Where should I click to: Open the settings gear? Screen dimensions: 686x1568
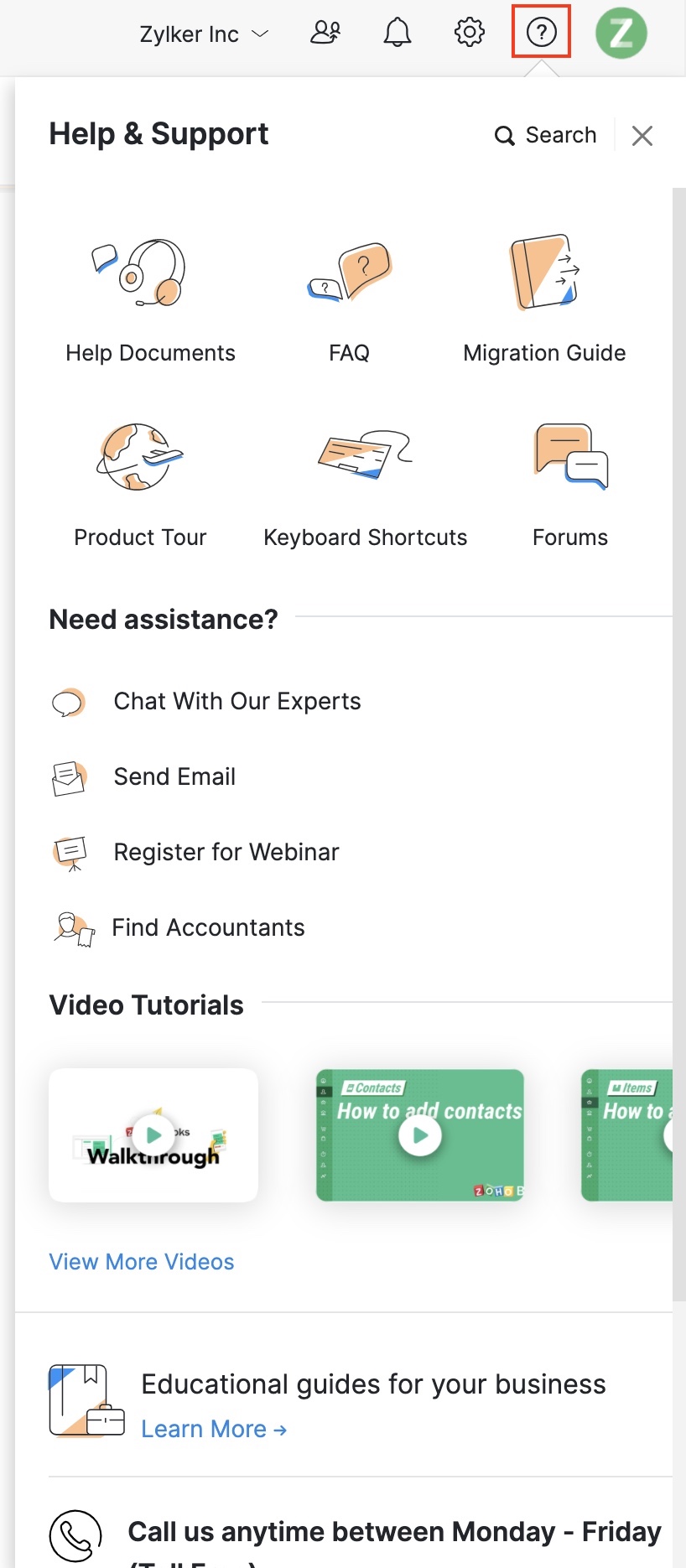[x=470, y=33]
